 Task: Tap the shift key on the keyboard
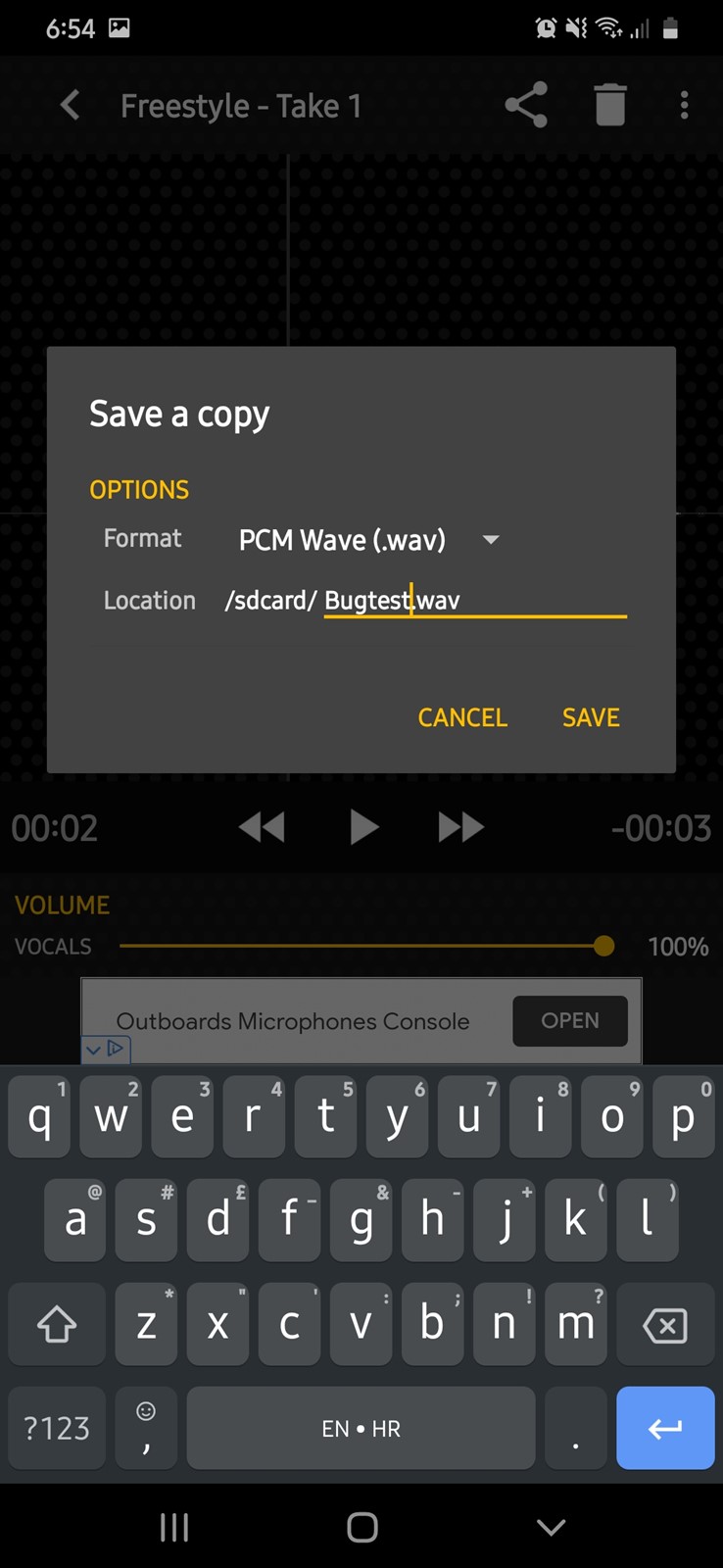(57, 1325)
